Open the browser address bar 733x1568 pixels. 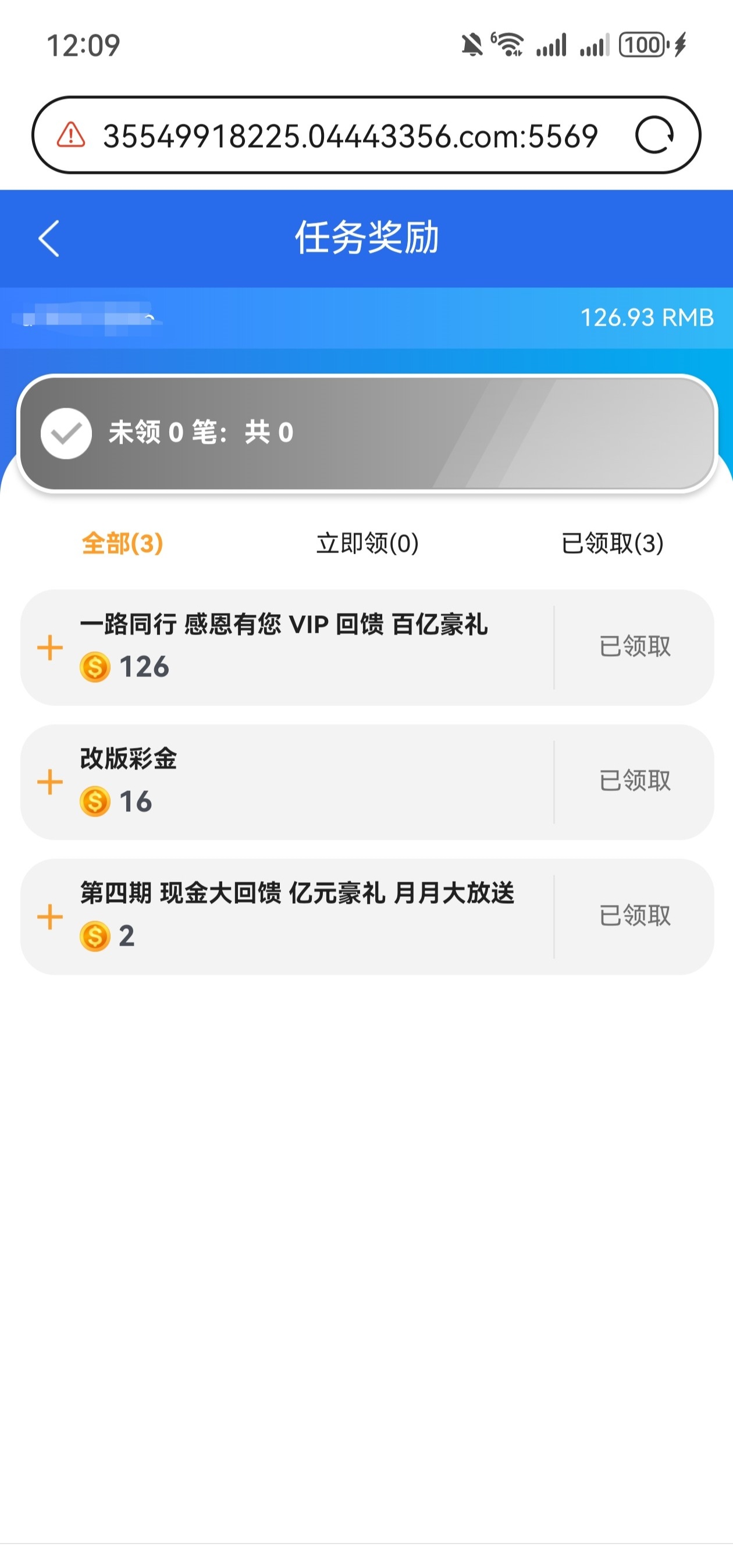(x=350, y=135)
